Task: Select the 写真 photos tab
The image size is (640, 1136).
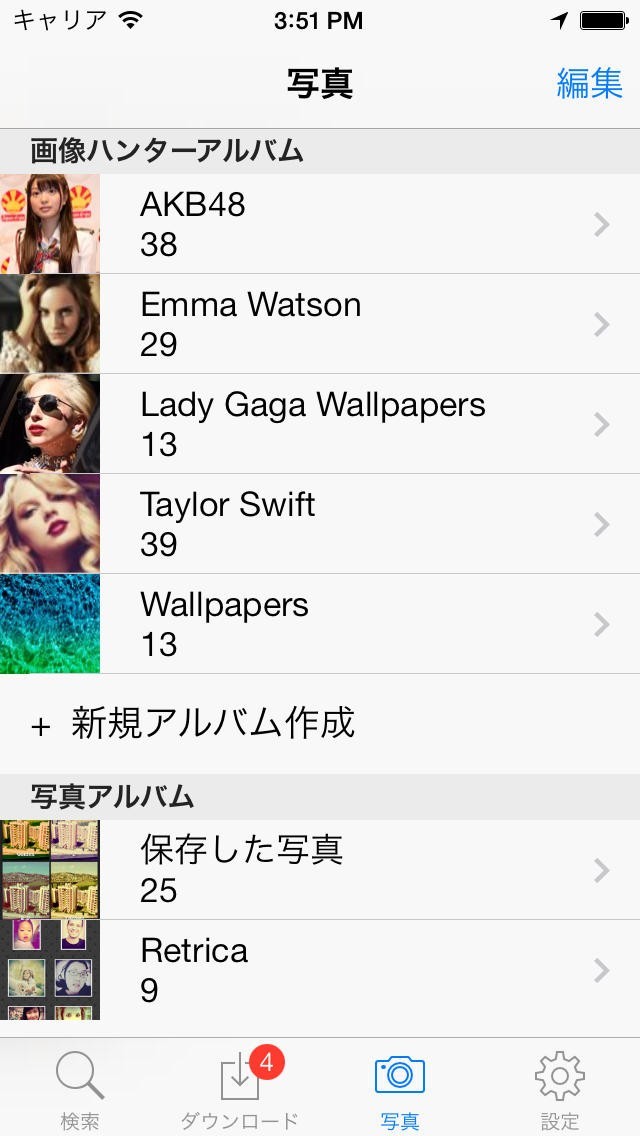Action: point(400,1088)
